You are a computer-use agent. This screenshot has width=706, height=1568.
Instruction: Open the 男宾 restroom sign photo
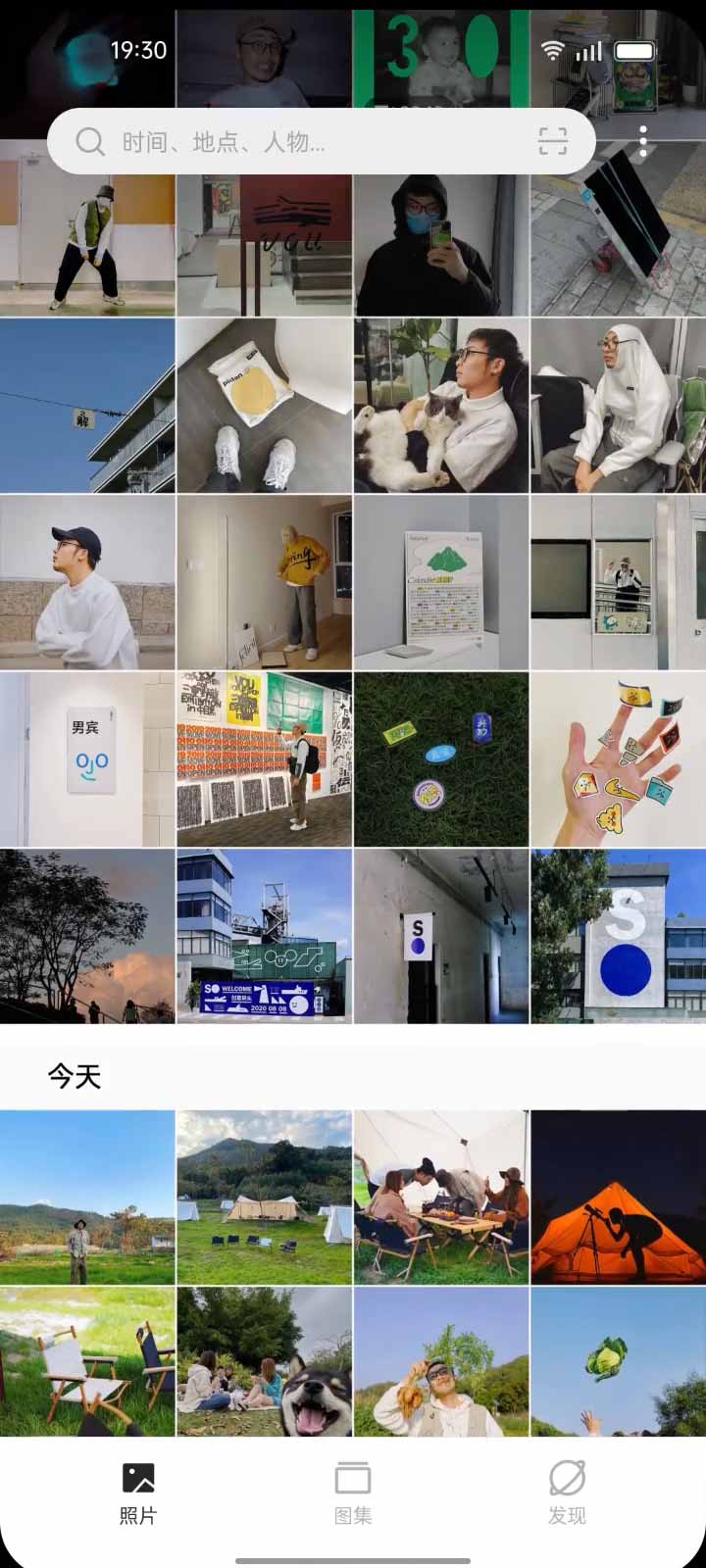[x=87, y=759]
